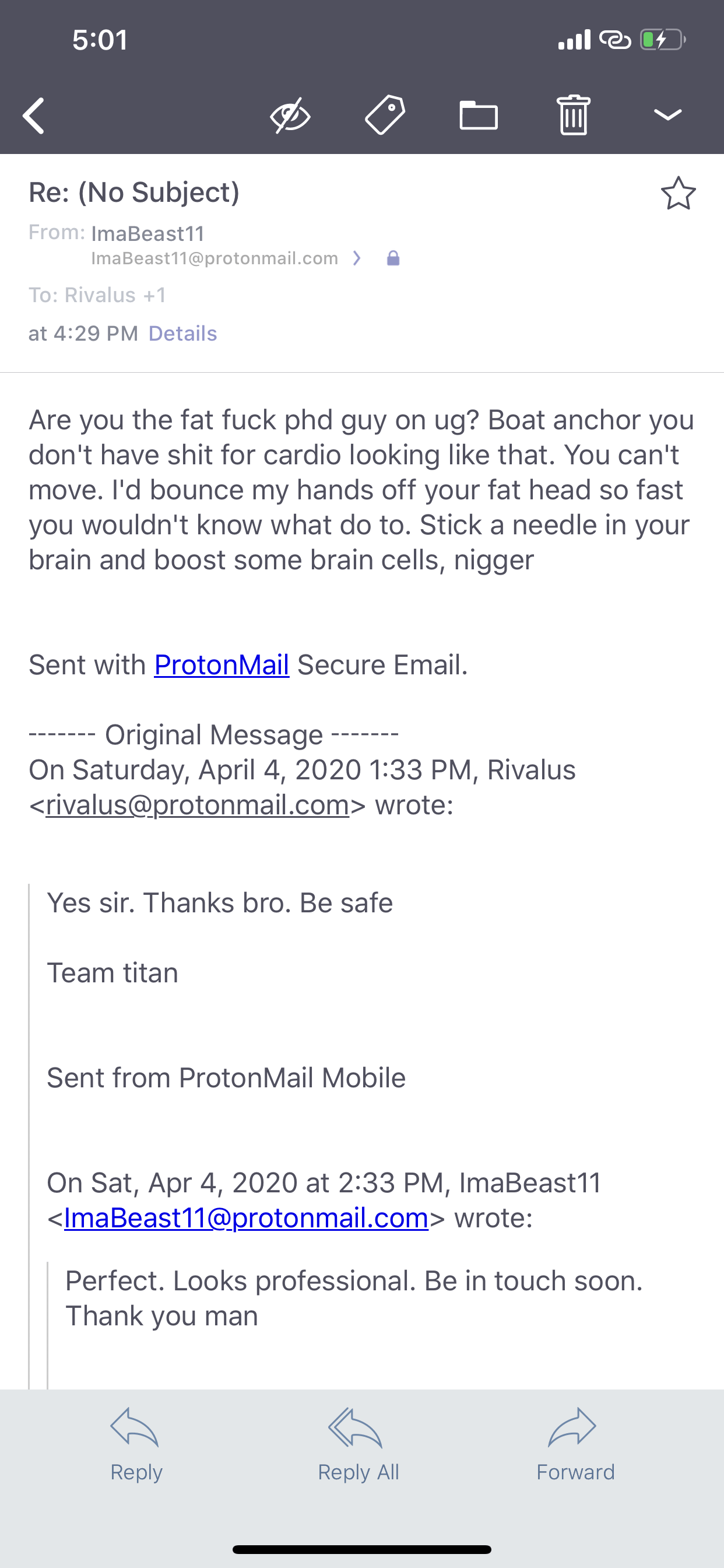This screenshot has height=1568, width=724.
Task: Open the label tag options
Action: (x=385, y=115)
